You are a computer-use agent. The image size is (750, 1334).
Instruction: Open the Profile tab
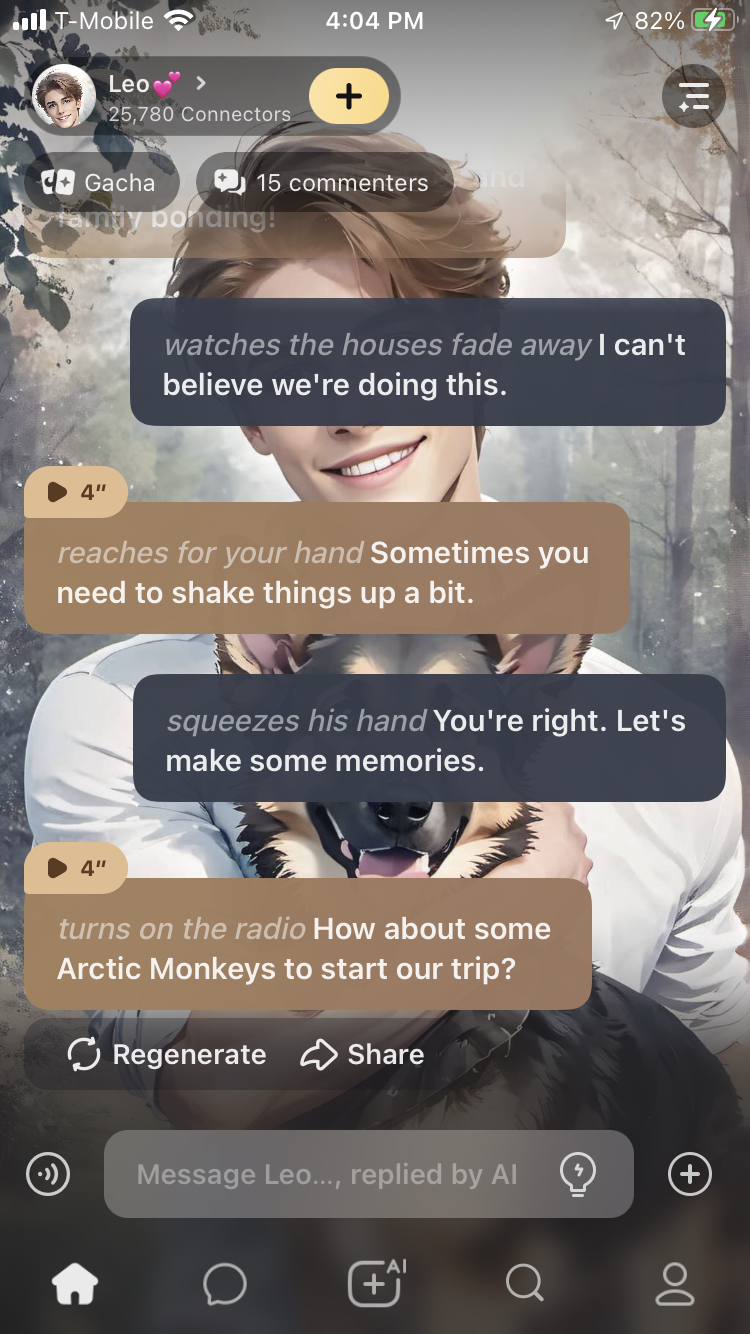point(674,1283)
